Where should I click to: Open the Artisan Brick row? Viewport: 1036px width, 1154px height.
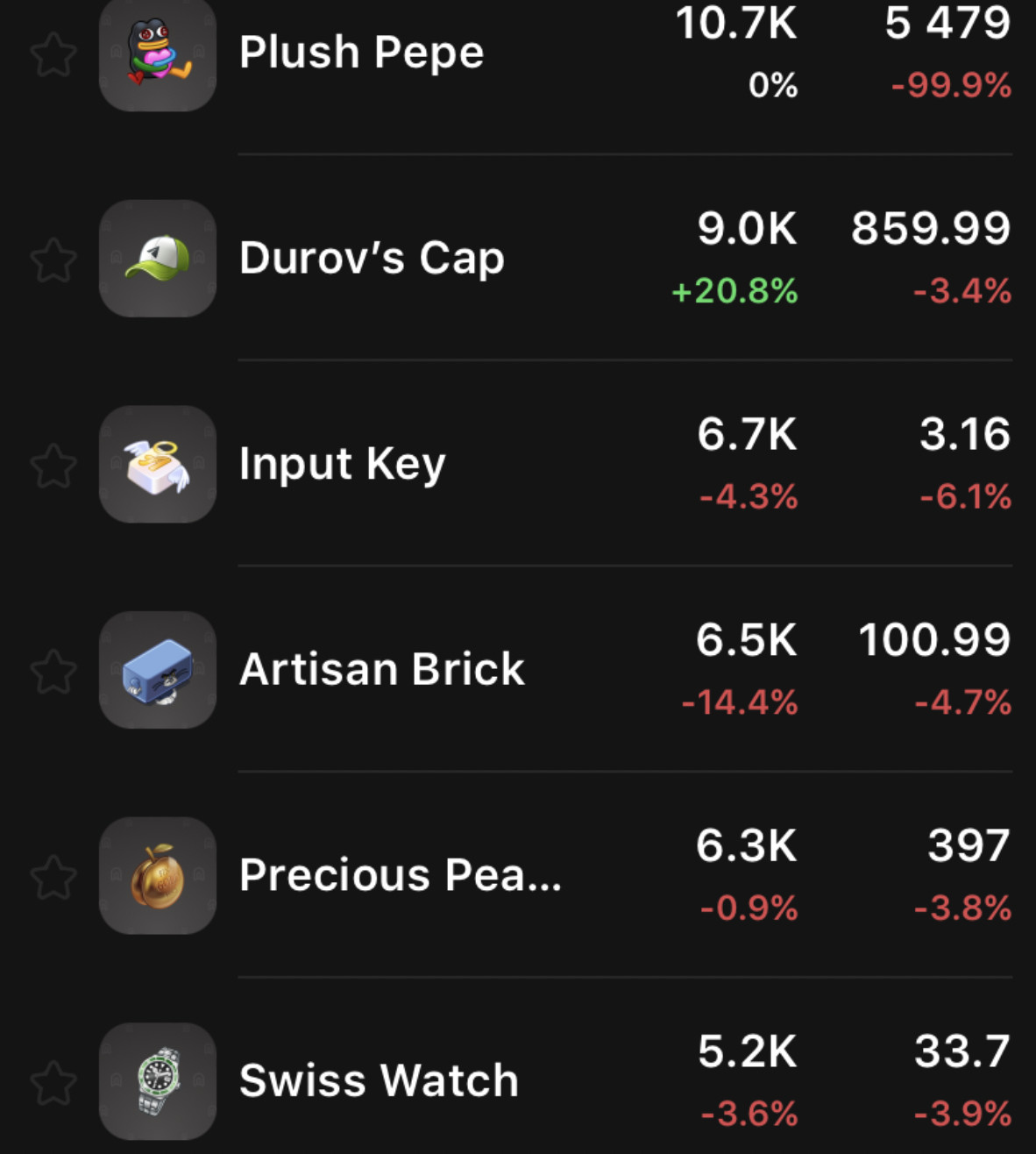tap(381, 670)
